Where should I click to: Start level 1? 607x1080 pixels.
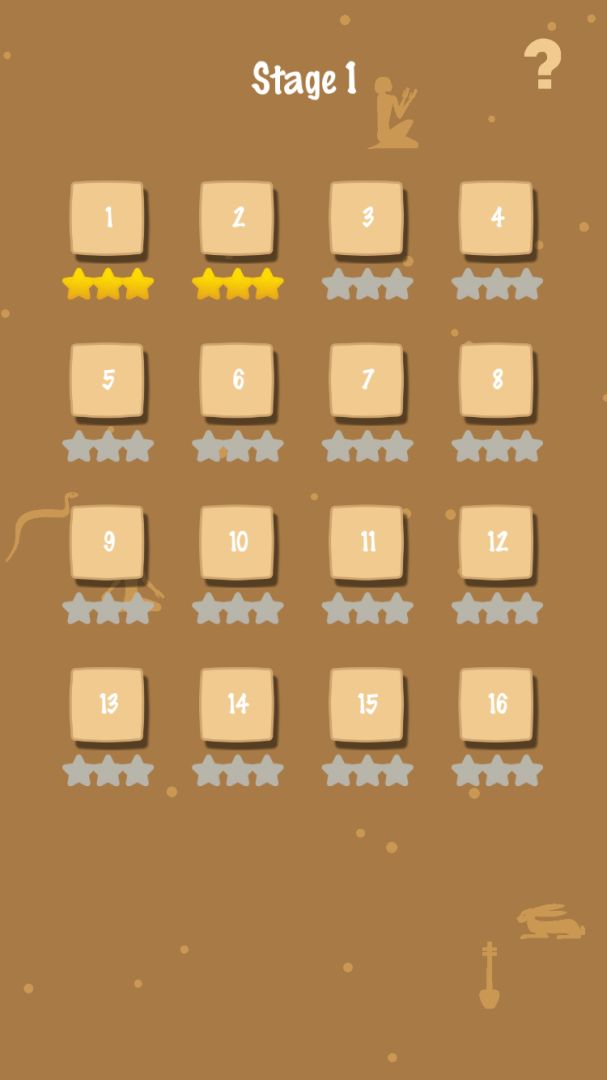[107, 218]
